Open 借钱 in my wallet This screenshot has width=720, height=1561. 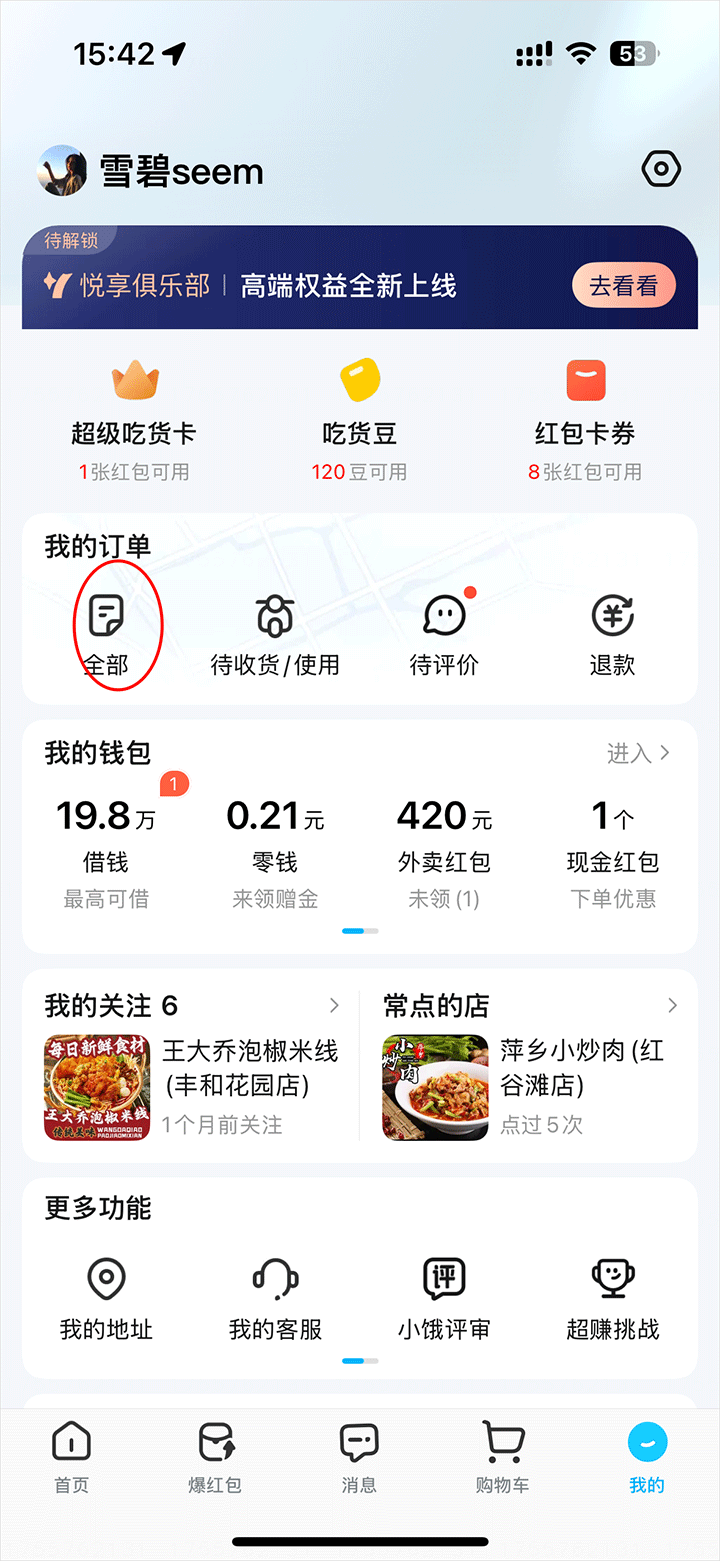106,850
